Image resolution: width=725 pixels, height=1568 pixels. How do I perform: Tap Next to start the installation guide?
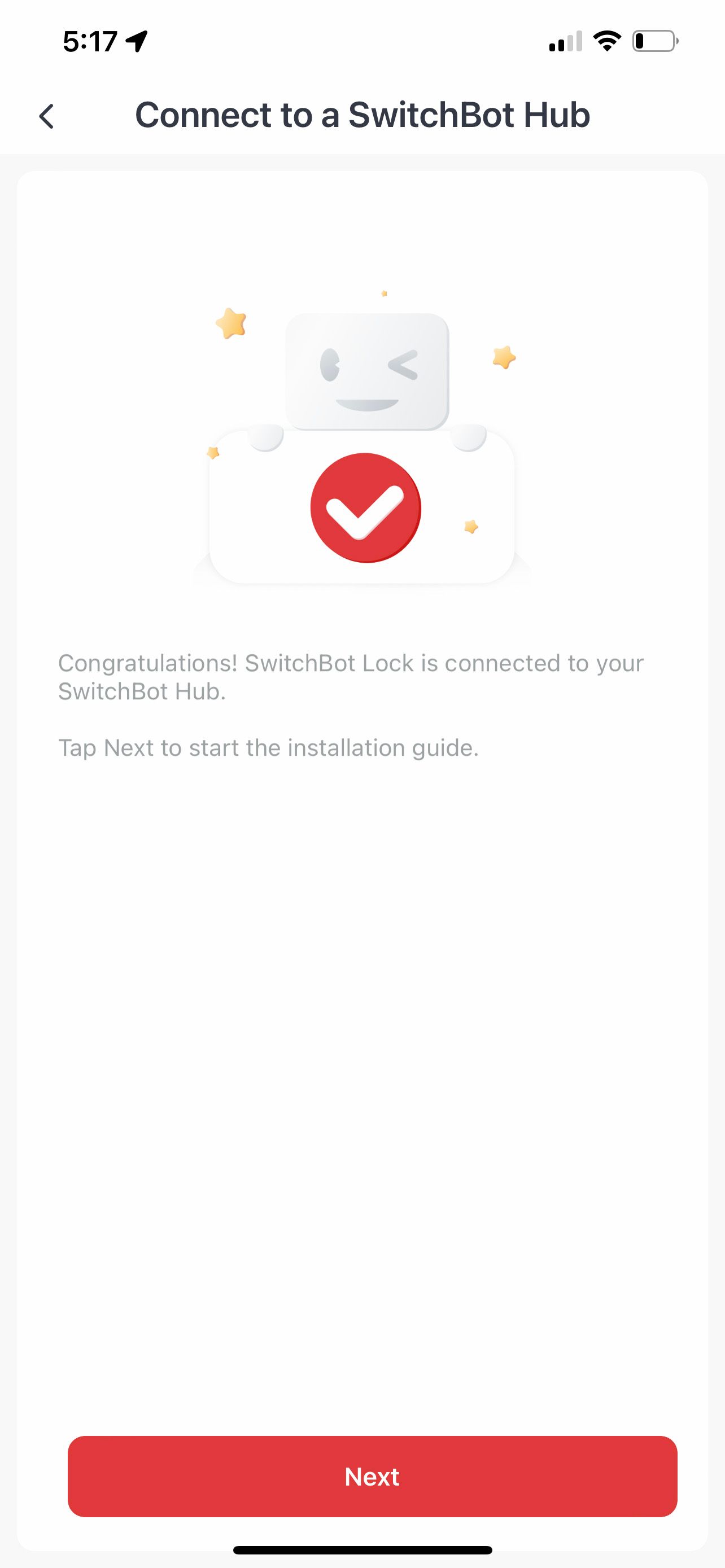point(372,1476)
